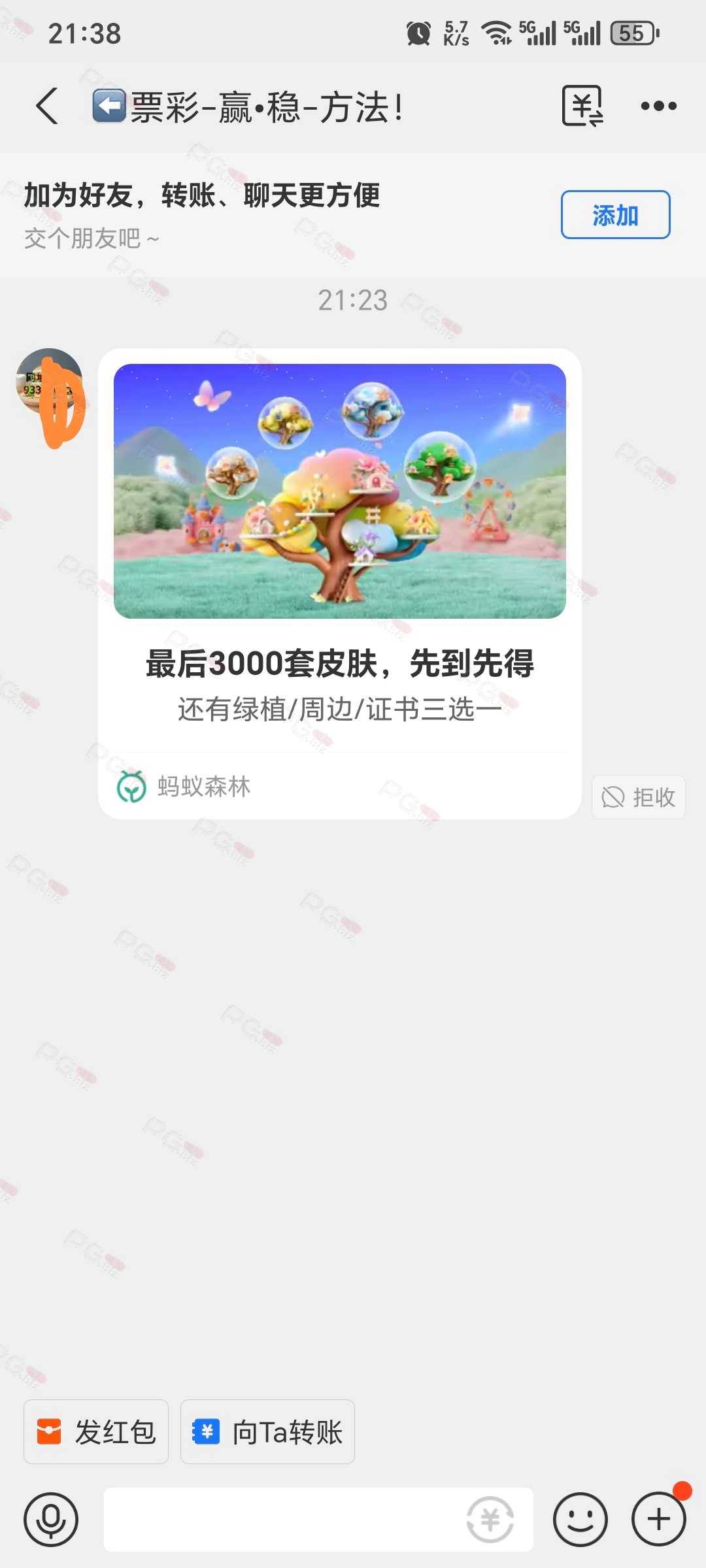Screen dimensions: 706x1568
Task: Tap 拒收 to reject messages
Action: [639, 797]
